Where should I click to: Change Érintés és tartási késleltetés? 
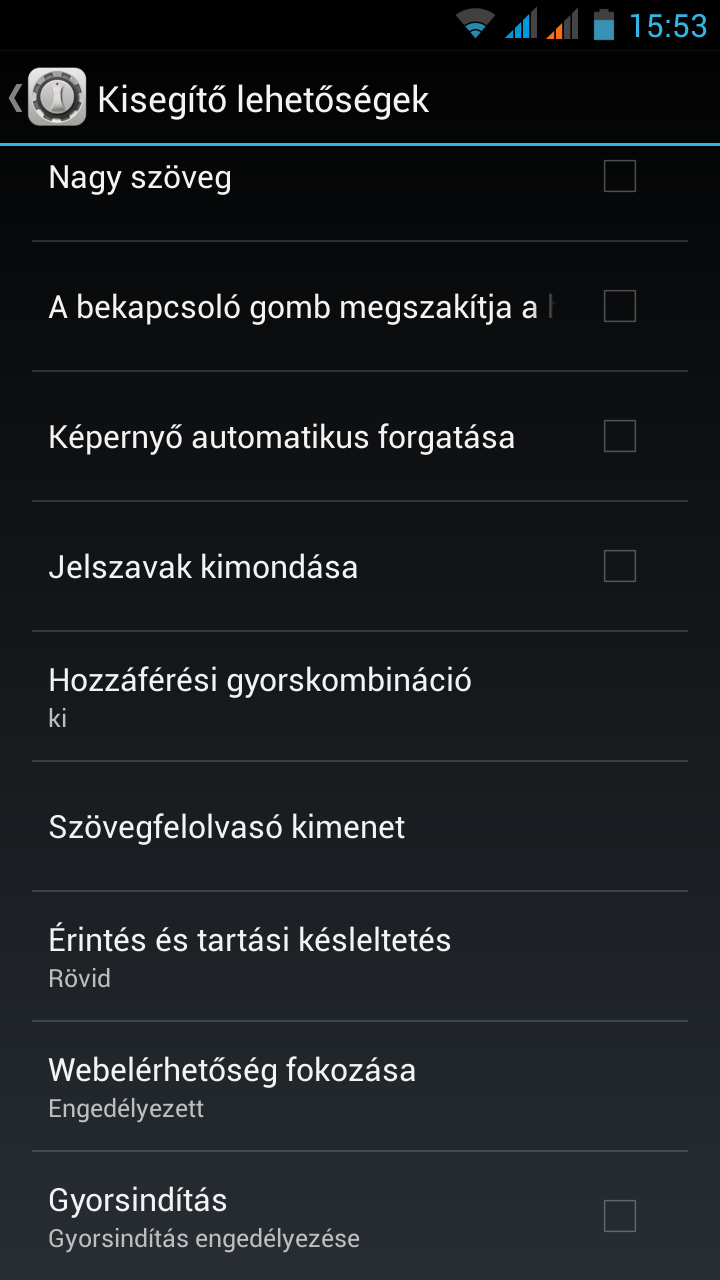click(360, 956)
